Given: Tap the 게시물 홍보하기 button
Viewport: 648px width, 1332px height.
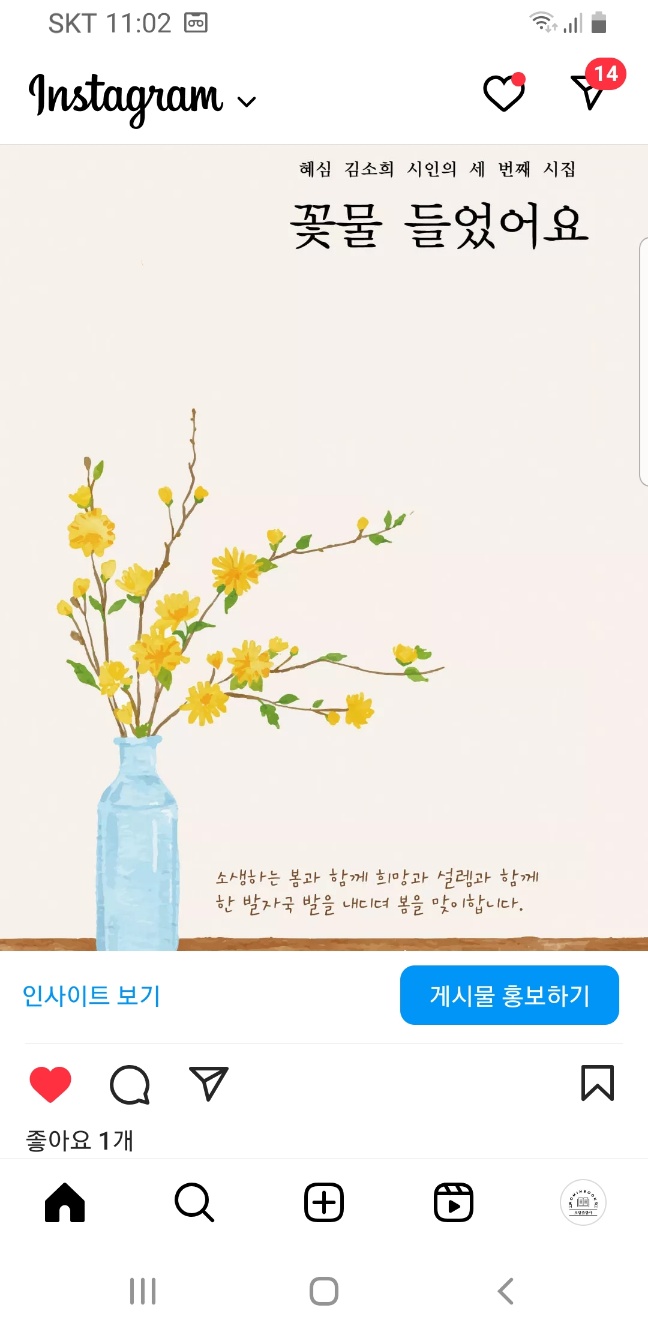Looking at the screenshot, I should point(509,995).
